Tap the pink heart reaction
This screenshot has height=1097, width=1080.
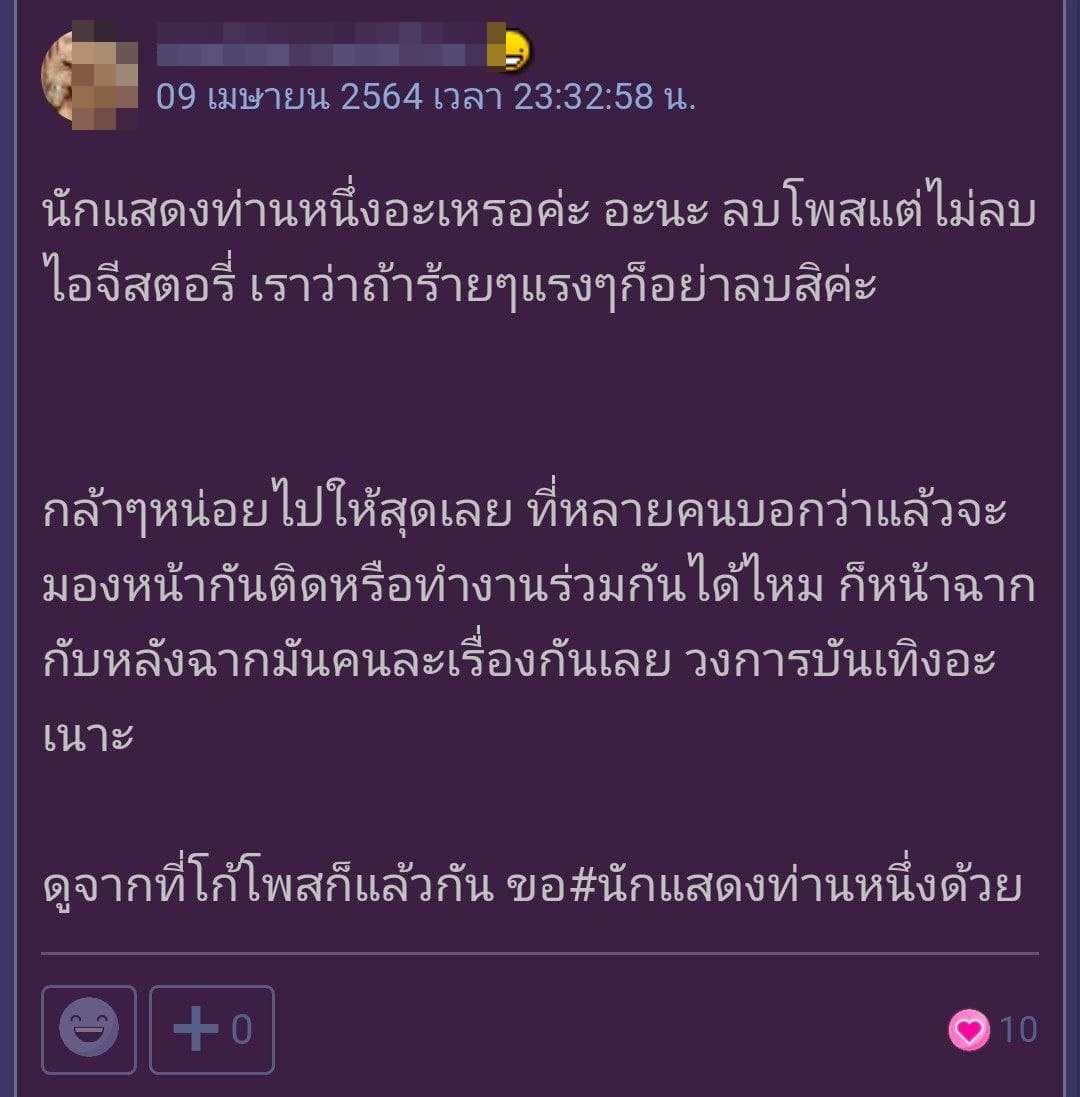(x=968, y=1030)
